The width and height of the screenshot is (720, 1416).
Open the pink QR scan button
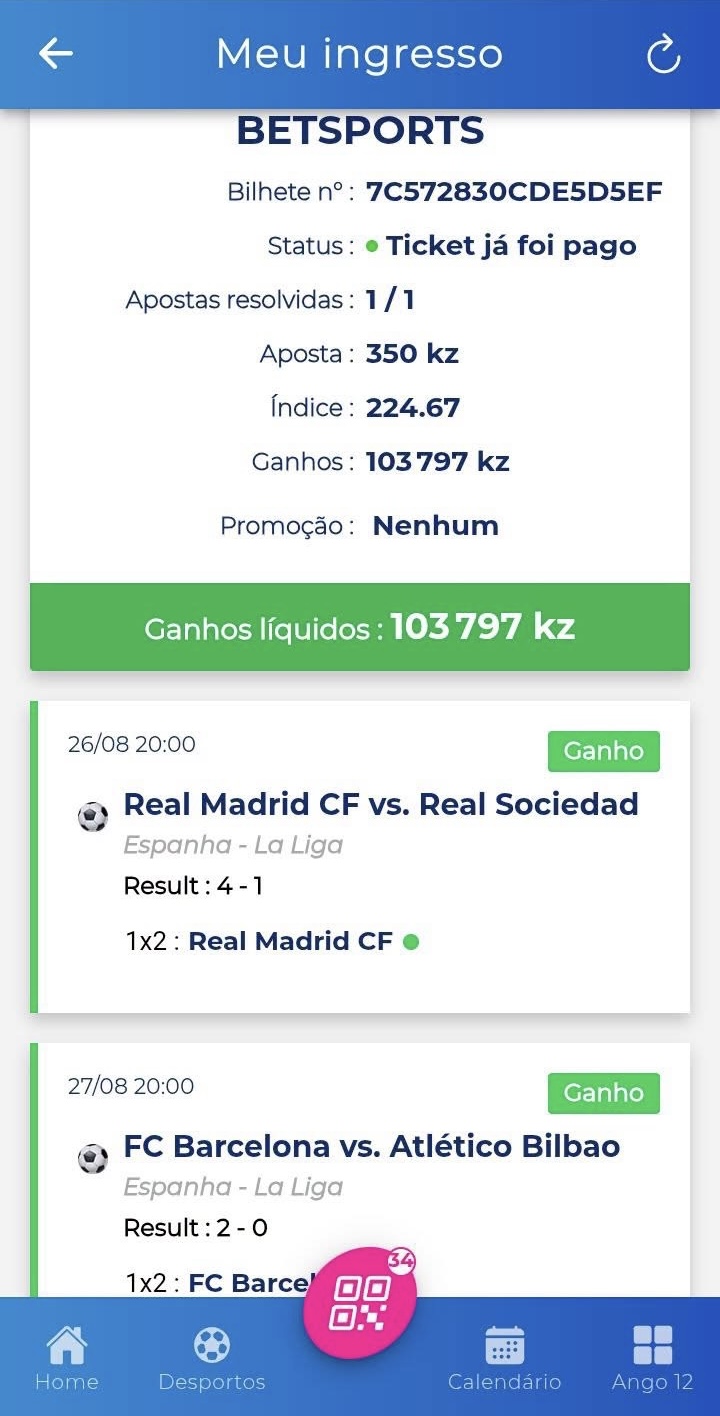pos(360,1303)
